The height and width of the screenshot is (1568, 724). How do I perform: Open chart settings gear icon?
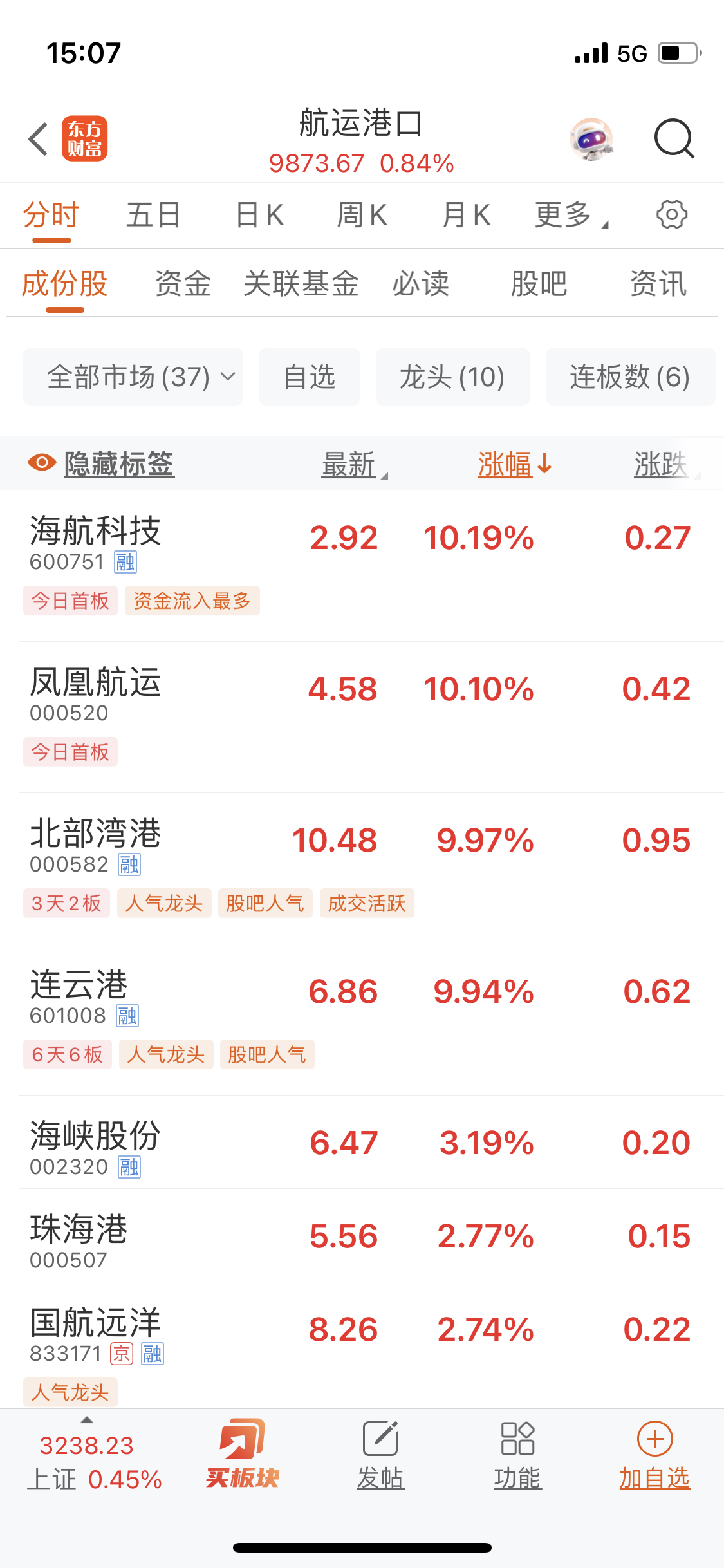(671, 215)
